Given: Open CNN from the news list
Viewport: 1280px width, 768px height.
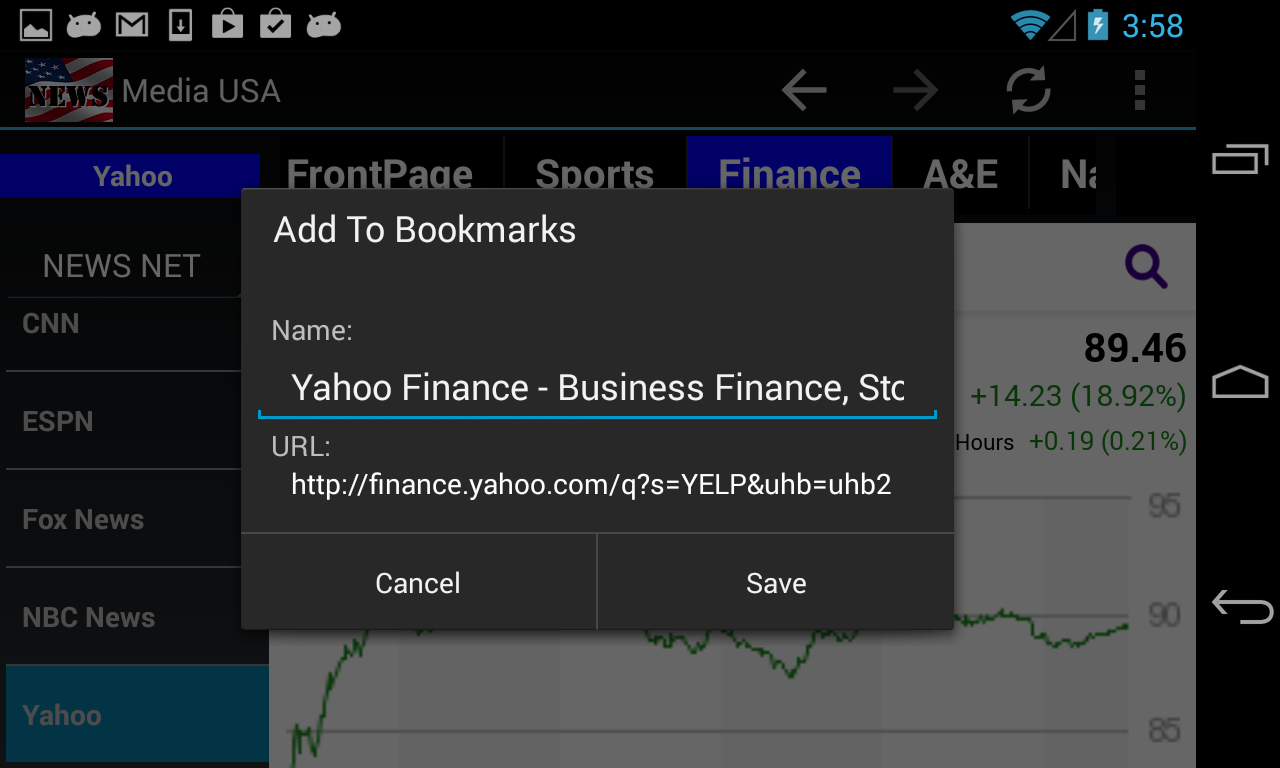Looking at the screenshot, I should 120,324.
